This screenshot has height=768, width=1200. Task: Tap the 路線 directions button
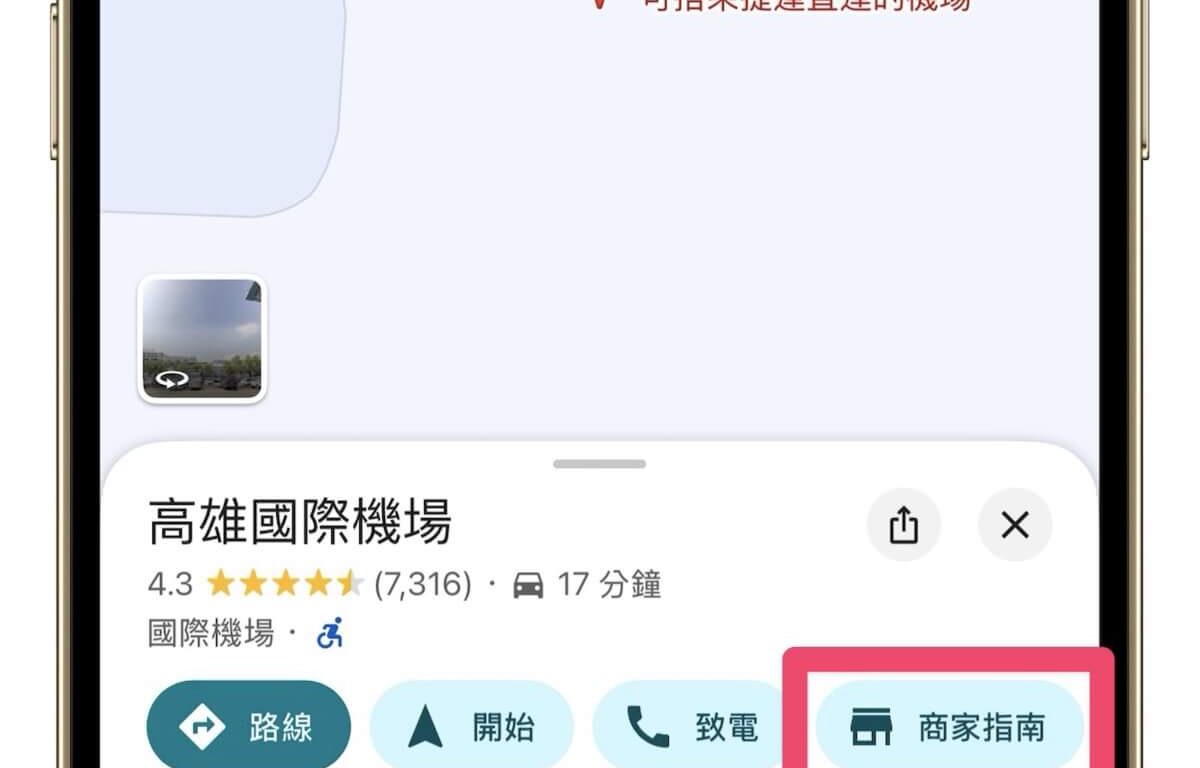click(249, 727)
